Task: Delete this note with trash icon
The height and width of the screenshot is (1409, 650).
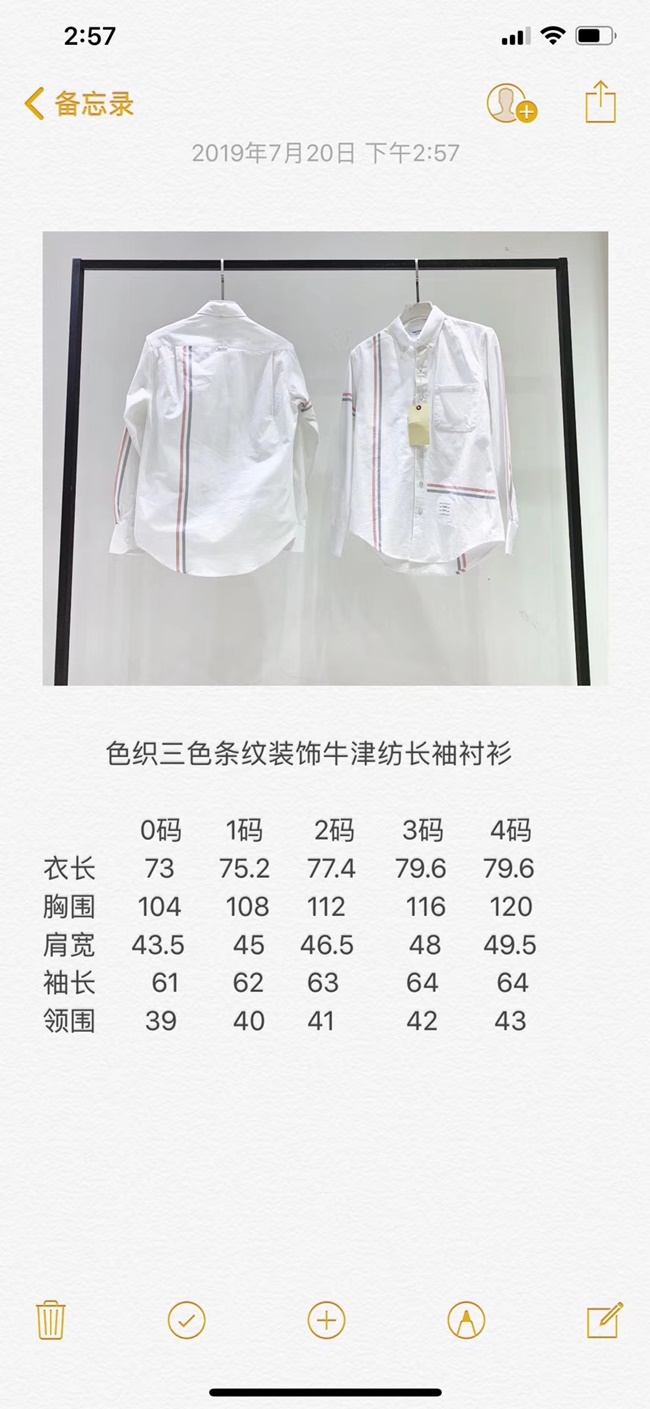Action: [50, 1320]
